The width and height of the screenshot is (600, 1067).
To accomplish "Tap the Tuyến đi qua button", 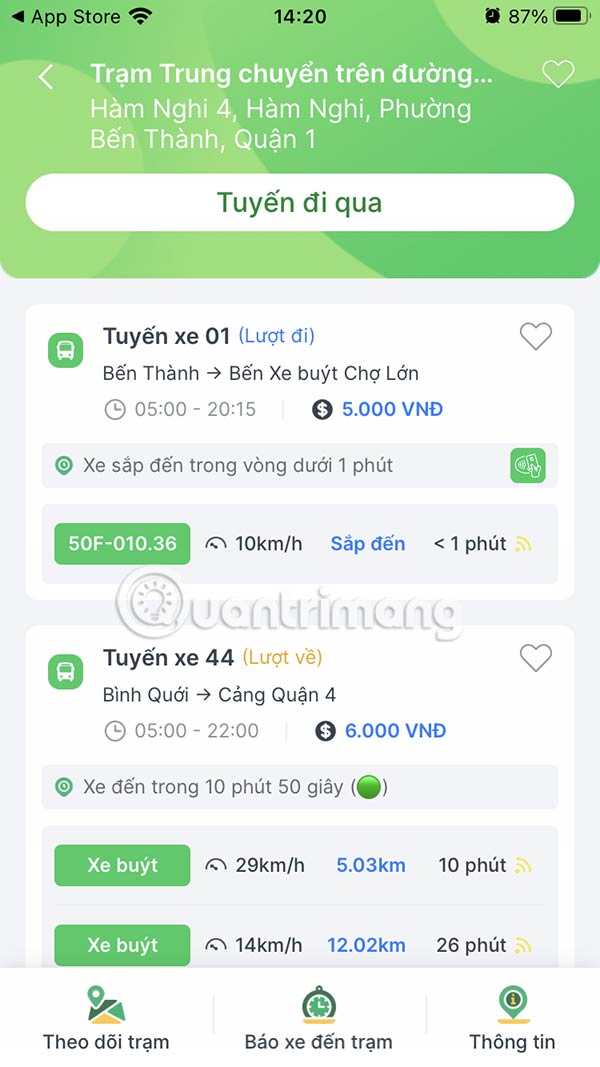I will pyautogui.click(x=300, y=203).
